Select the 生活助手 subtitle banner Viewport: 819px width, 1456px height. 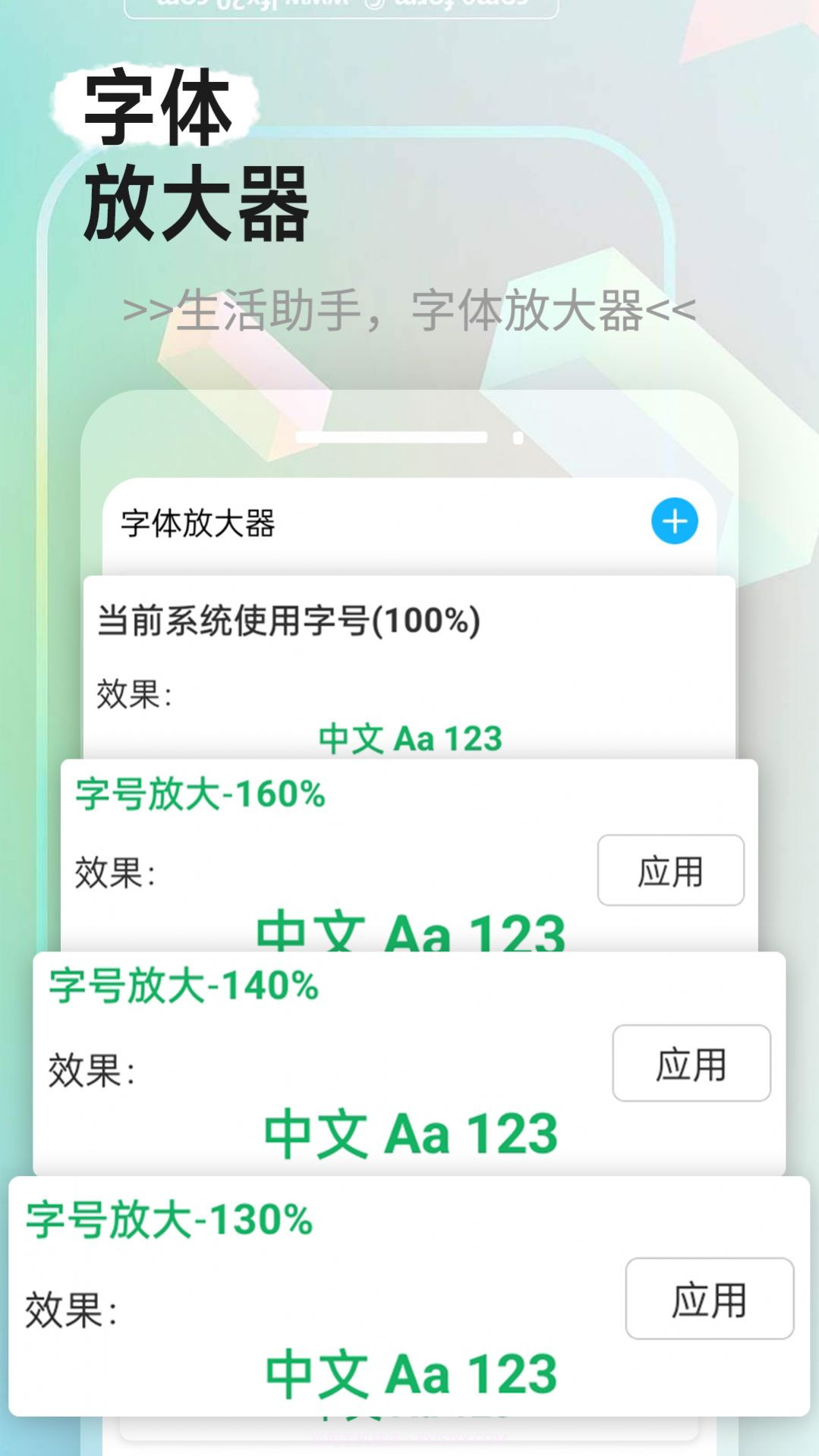tap(410, 309)
